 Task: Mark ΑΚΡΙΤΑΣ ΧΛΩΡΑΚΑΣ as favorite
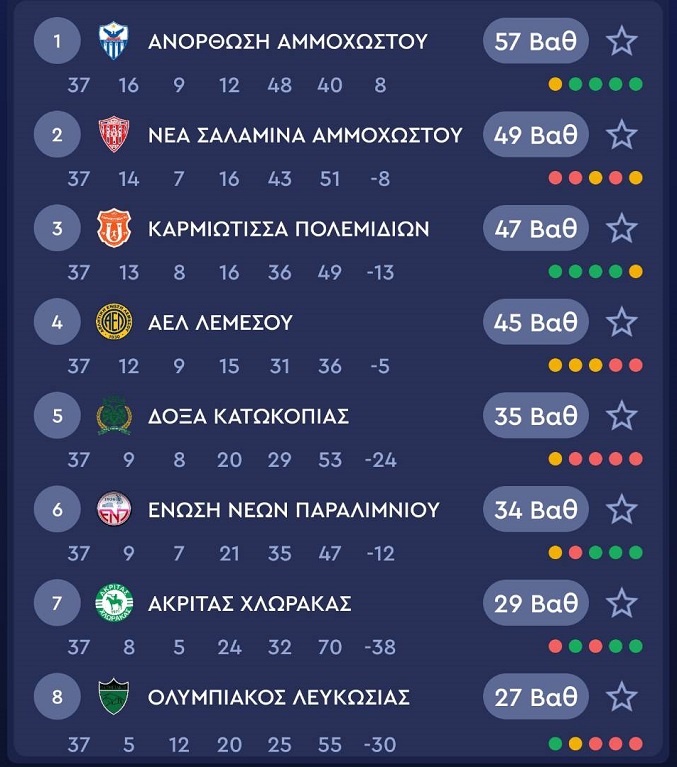(622, 603)
